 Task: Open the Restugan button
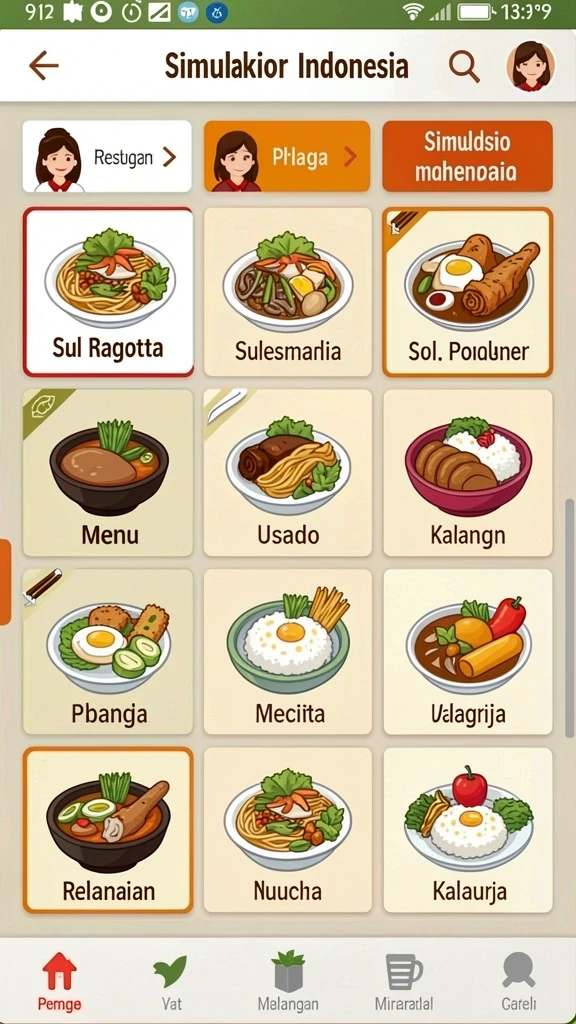[x=107, y=157]
